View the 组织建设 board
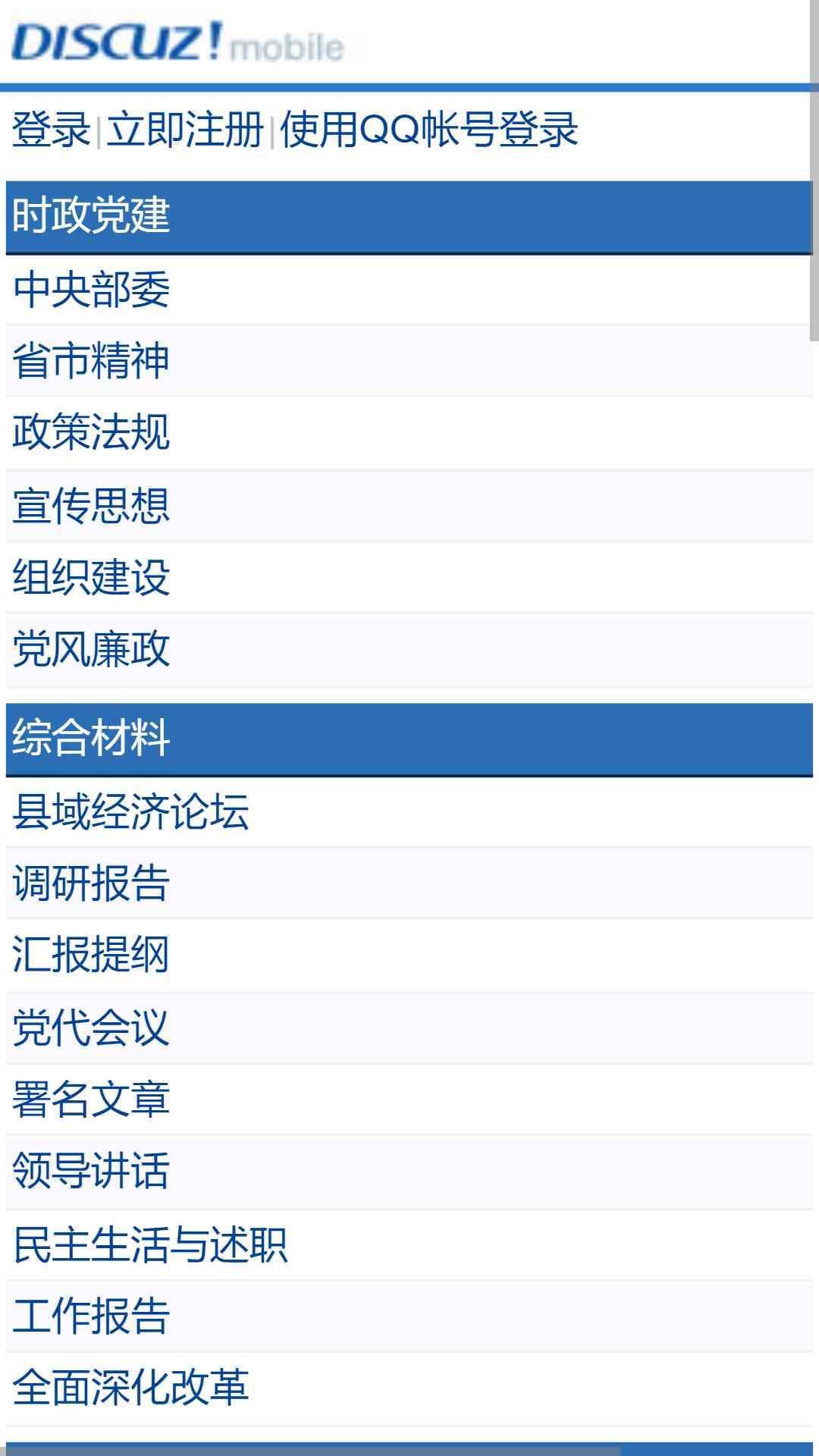 coord(91,578)
